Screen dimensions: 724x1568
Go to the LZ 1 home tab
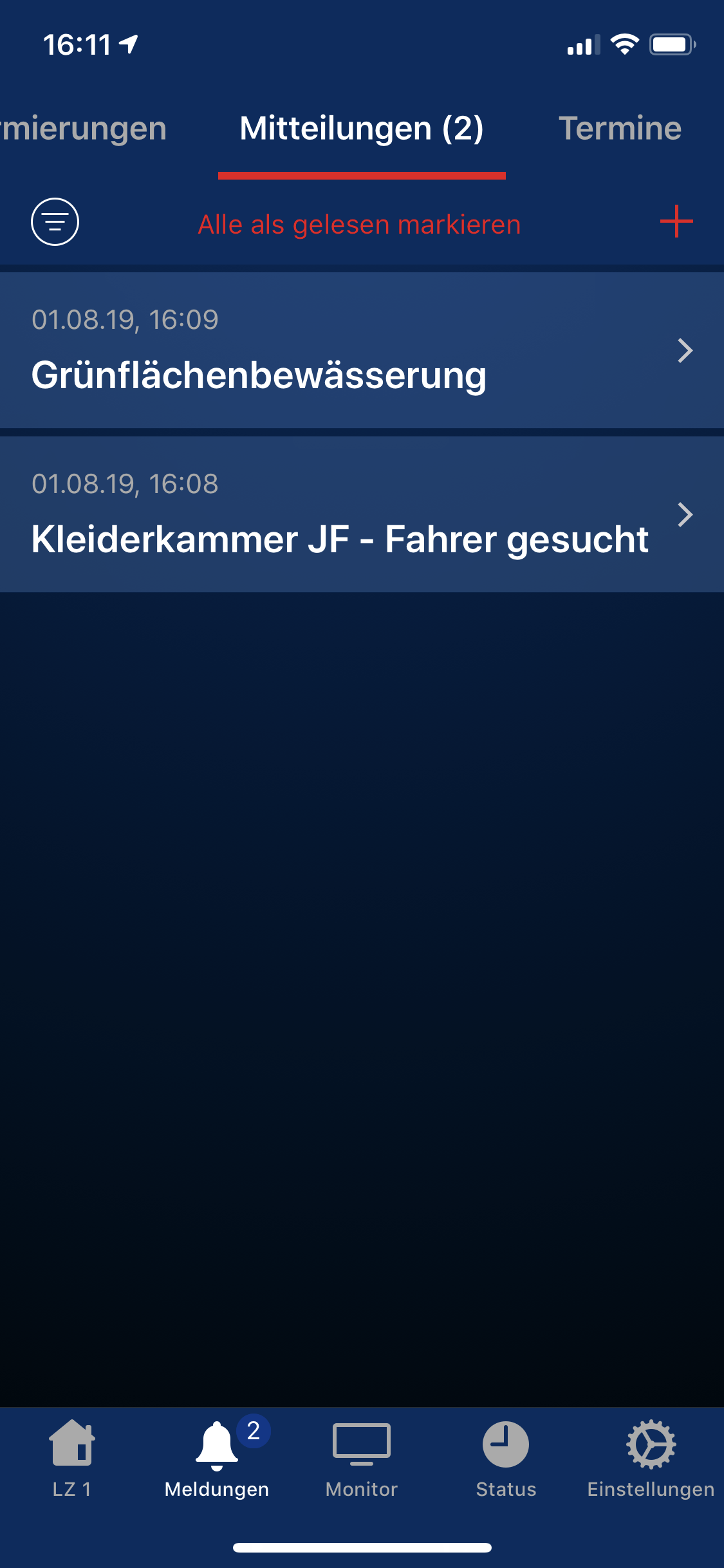72,1459
